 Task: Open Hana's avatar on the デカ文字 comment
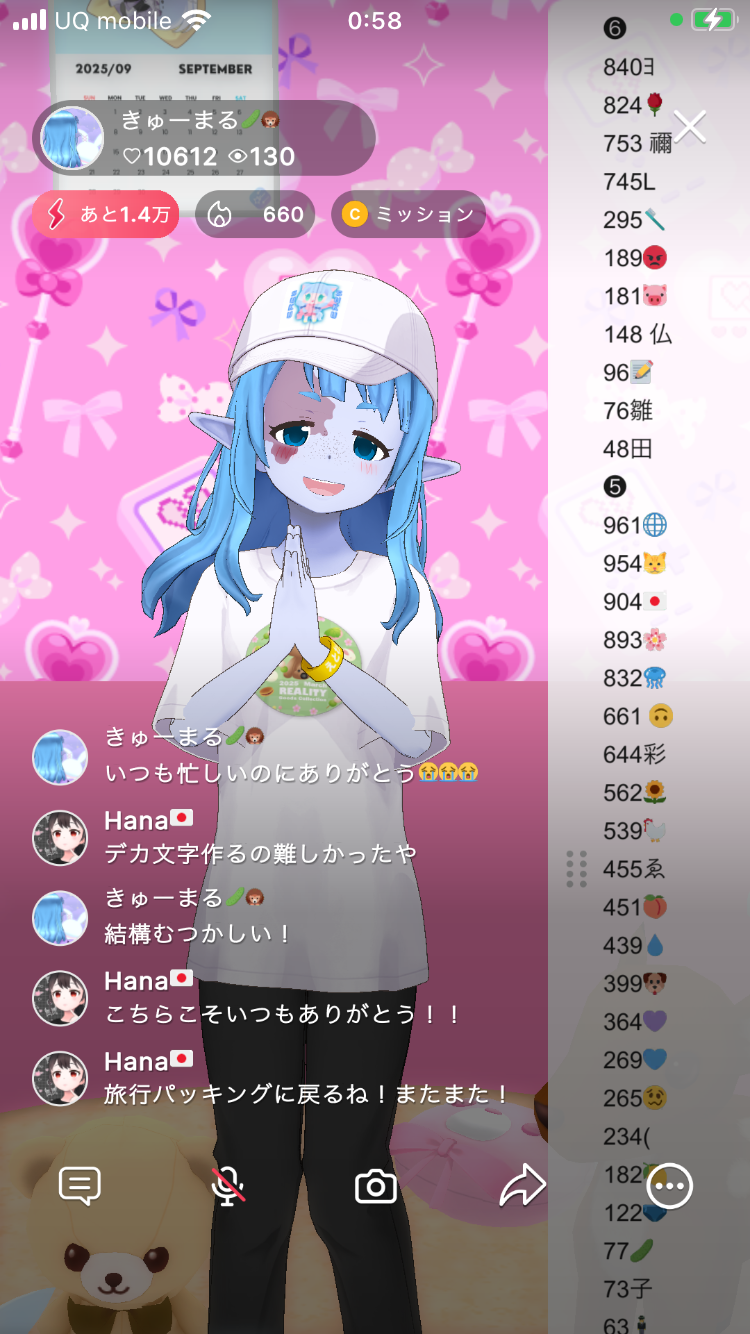point(60,837)
